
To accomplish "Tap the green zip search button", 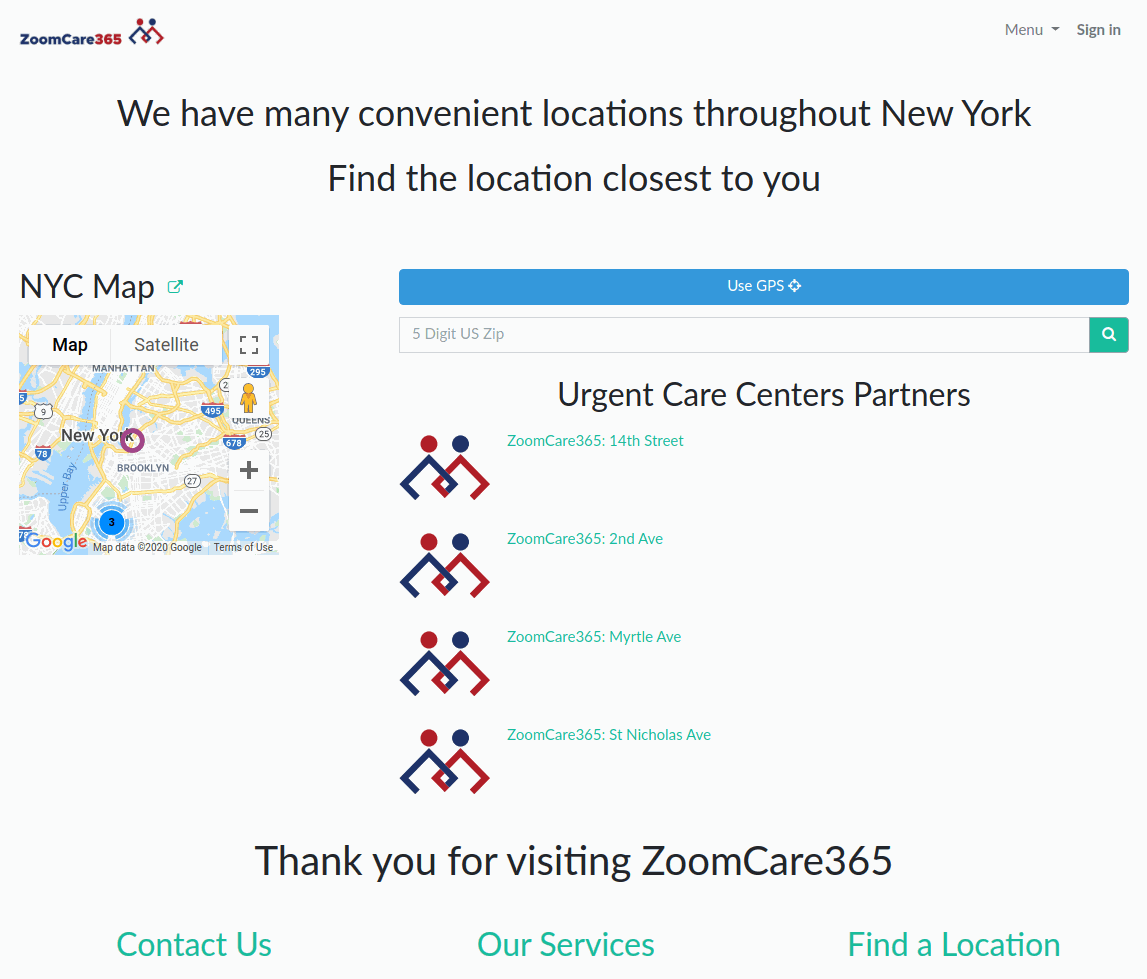I will click(x=1108, y=334).
